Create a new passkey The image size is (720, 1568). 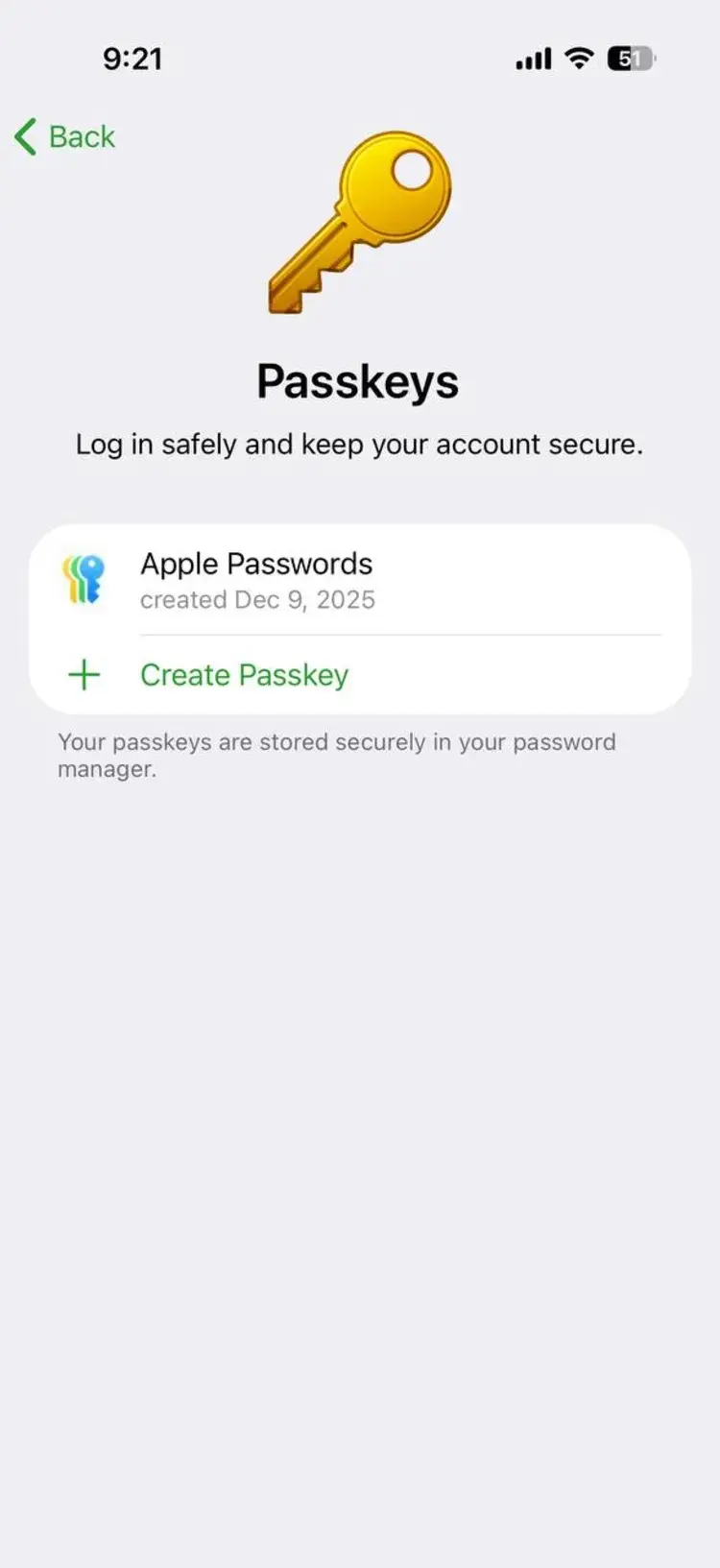tap(244, 675)
